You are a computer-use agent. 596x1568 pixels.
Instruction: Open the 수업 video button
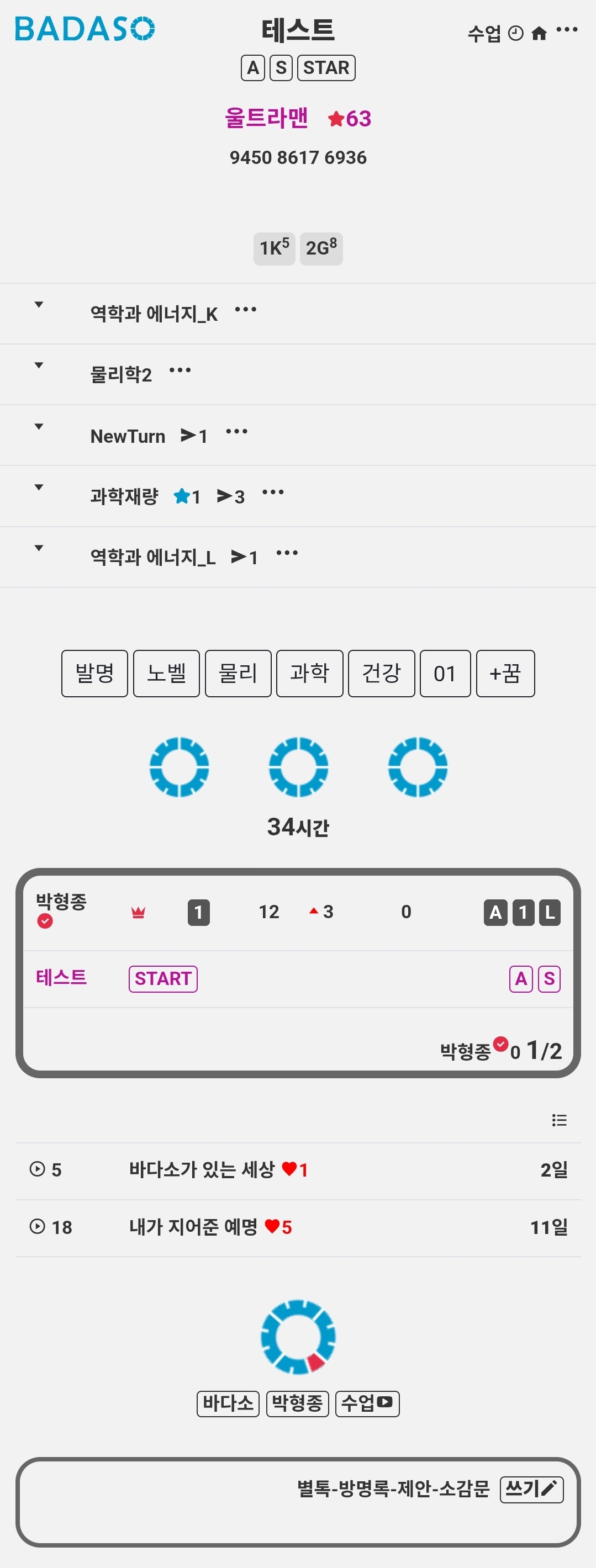tap(367, 1403)
